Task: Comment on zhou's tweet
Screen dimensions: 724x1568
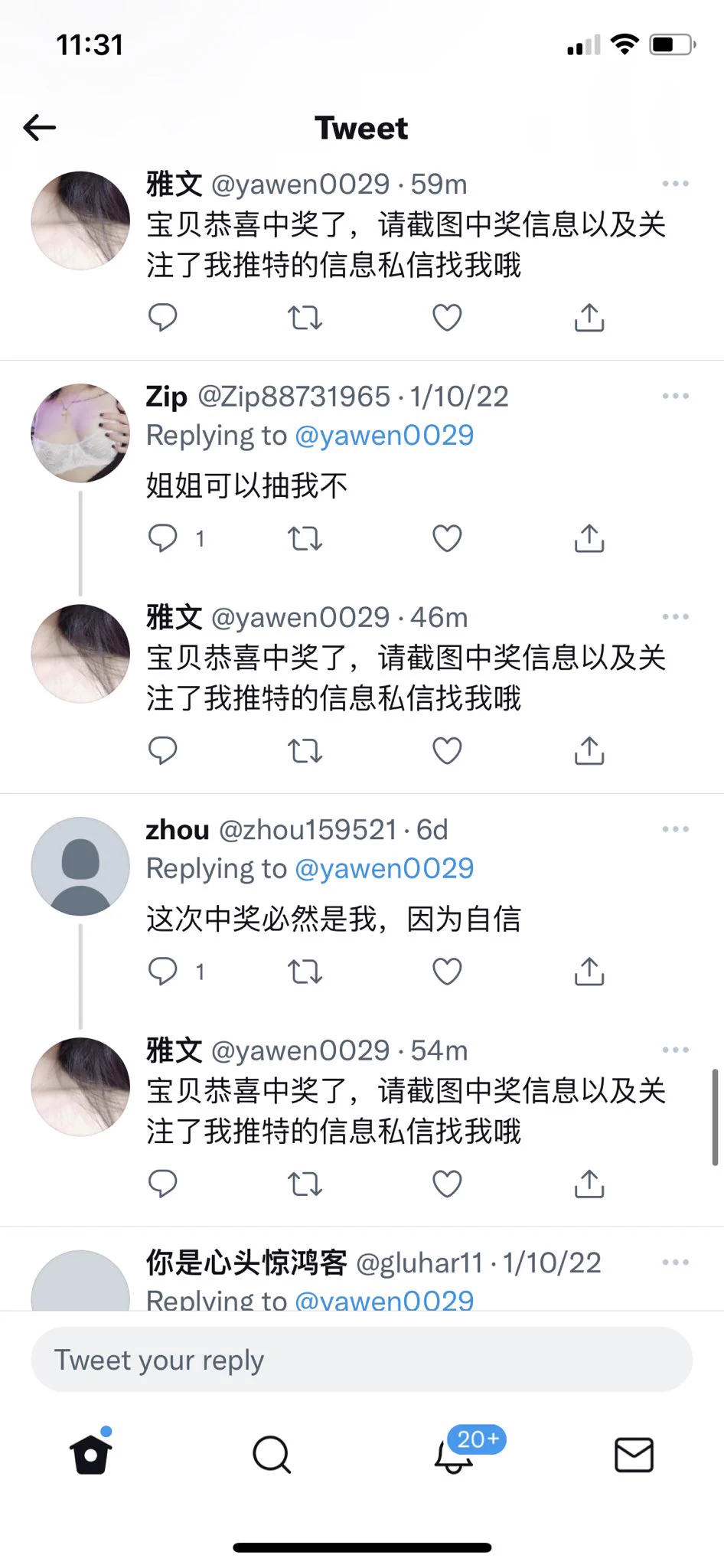Action: tap(162, 971)
